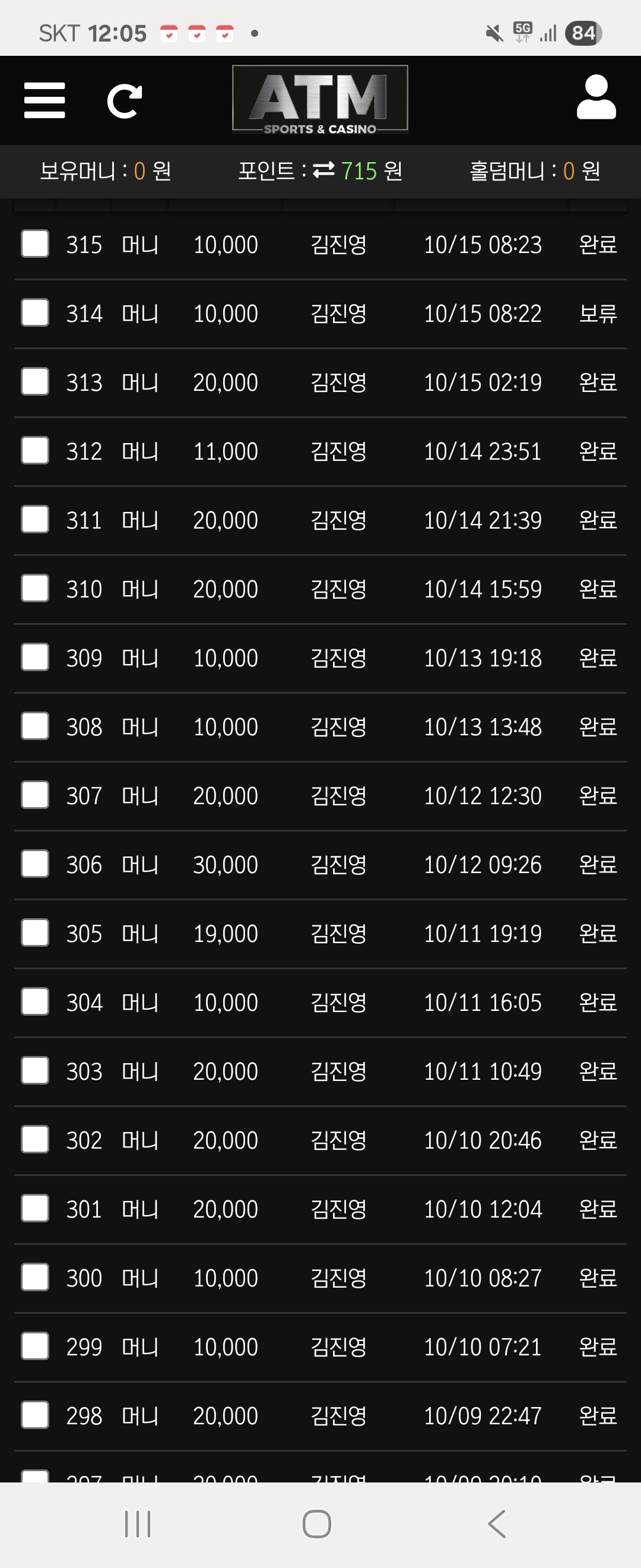Check the box for entry 306
Viewport: 641px width, 1568px height.
point(35,864)
